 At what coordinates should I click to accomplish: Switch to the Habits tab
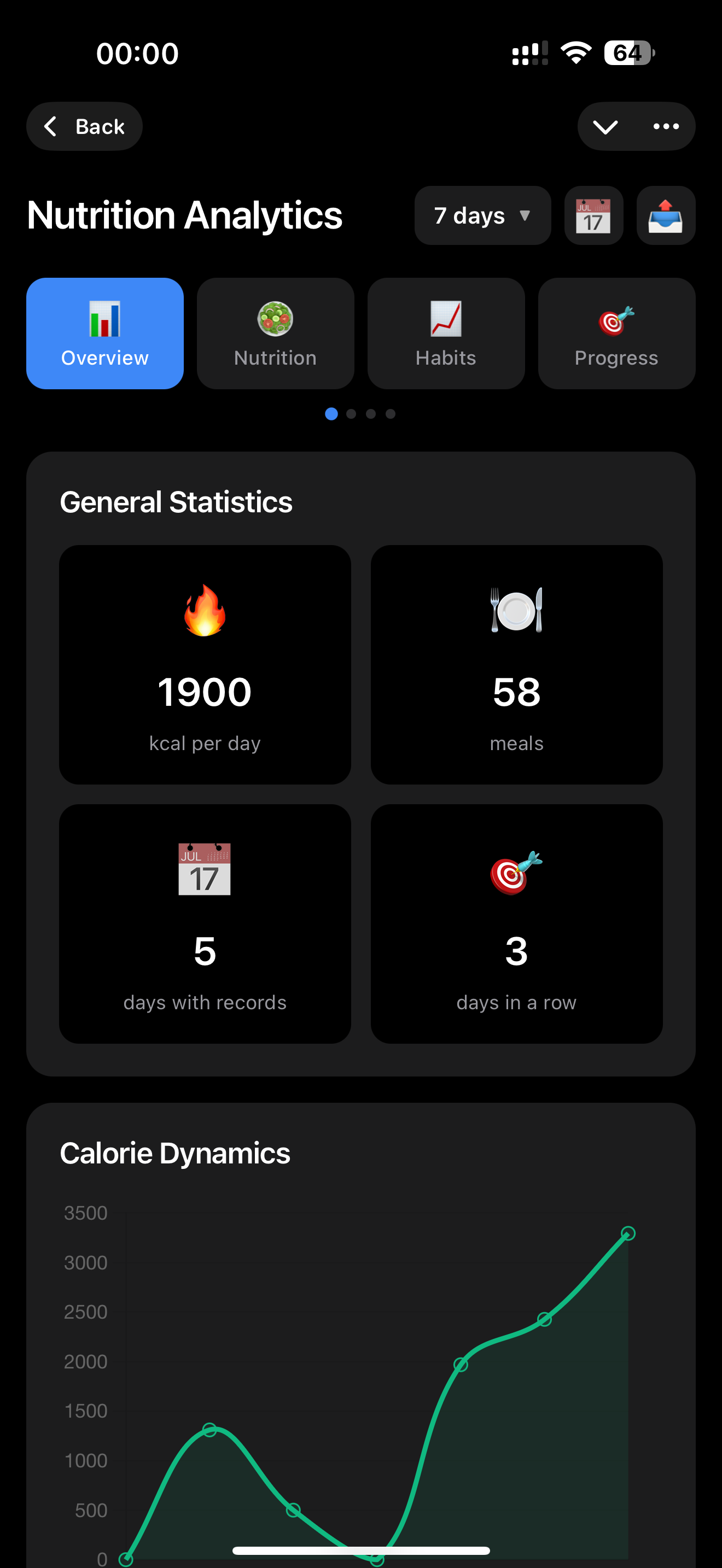(x=446, y=334)
